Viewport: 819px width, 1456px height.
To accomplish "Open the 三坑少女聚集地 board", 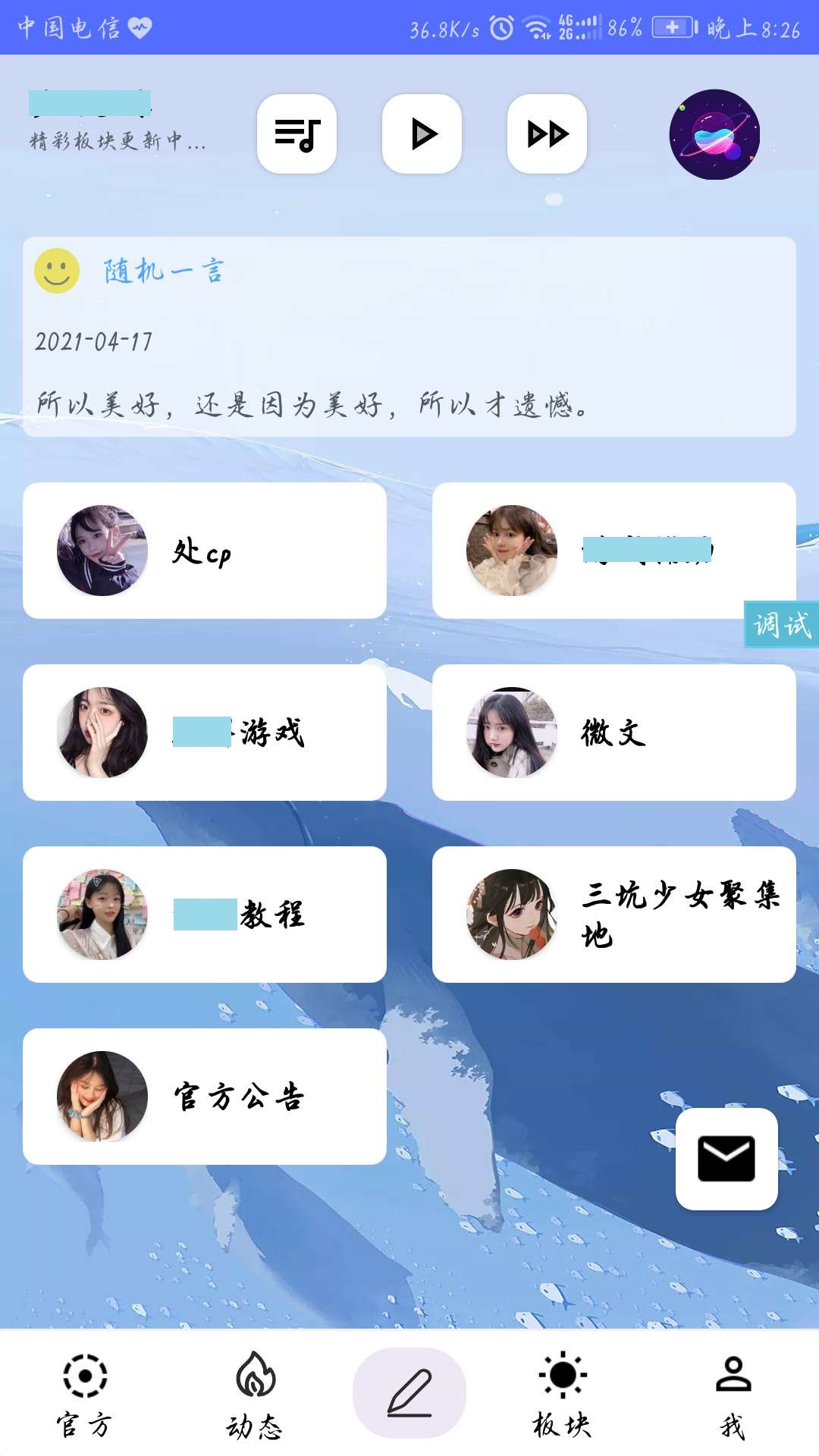I will [x=614, y=915].
